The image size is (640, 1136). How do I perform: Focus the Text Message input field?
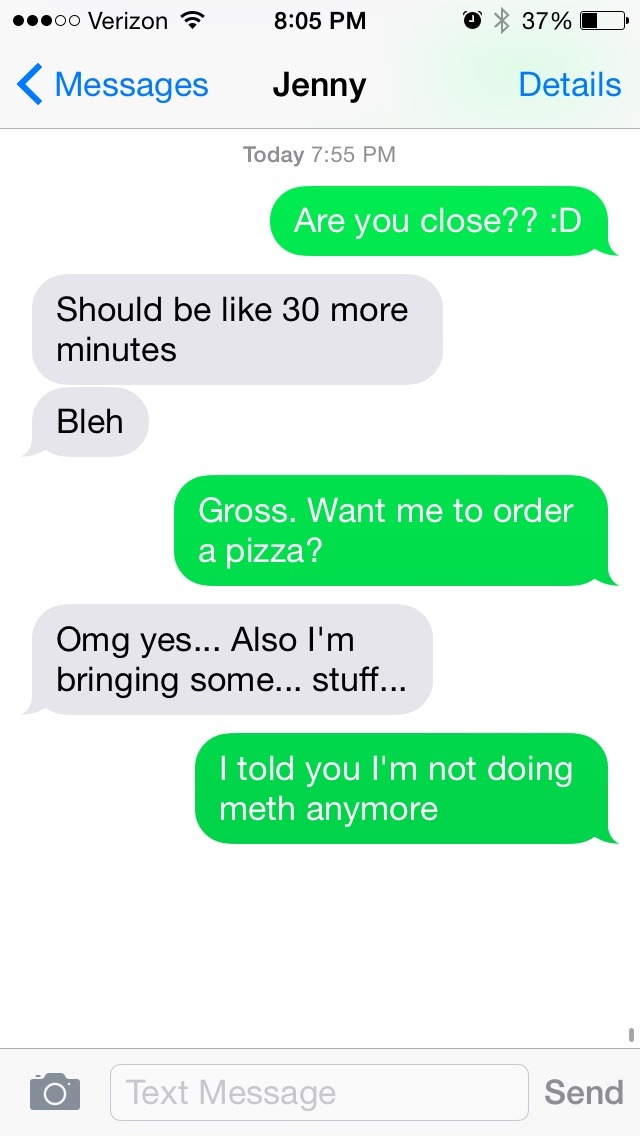pyautogui.click(x=319, y=1092)
